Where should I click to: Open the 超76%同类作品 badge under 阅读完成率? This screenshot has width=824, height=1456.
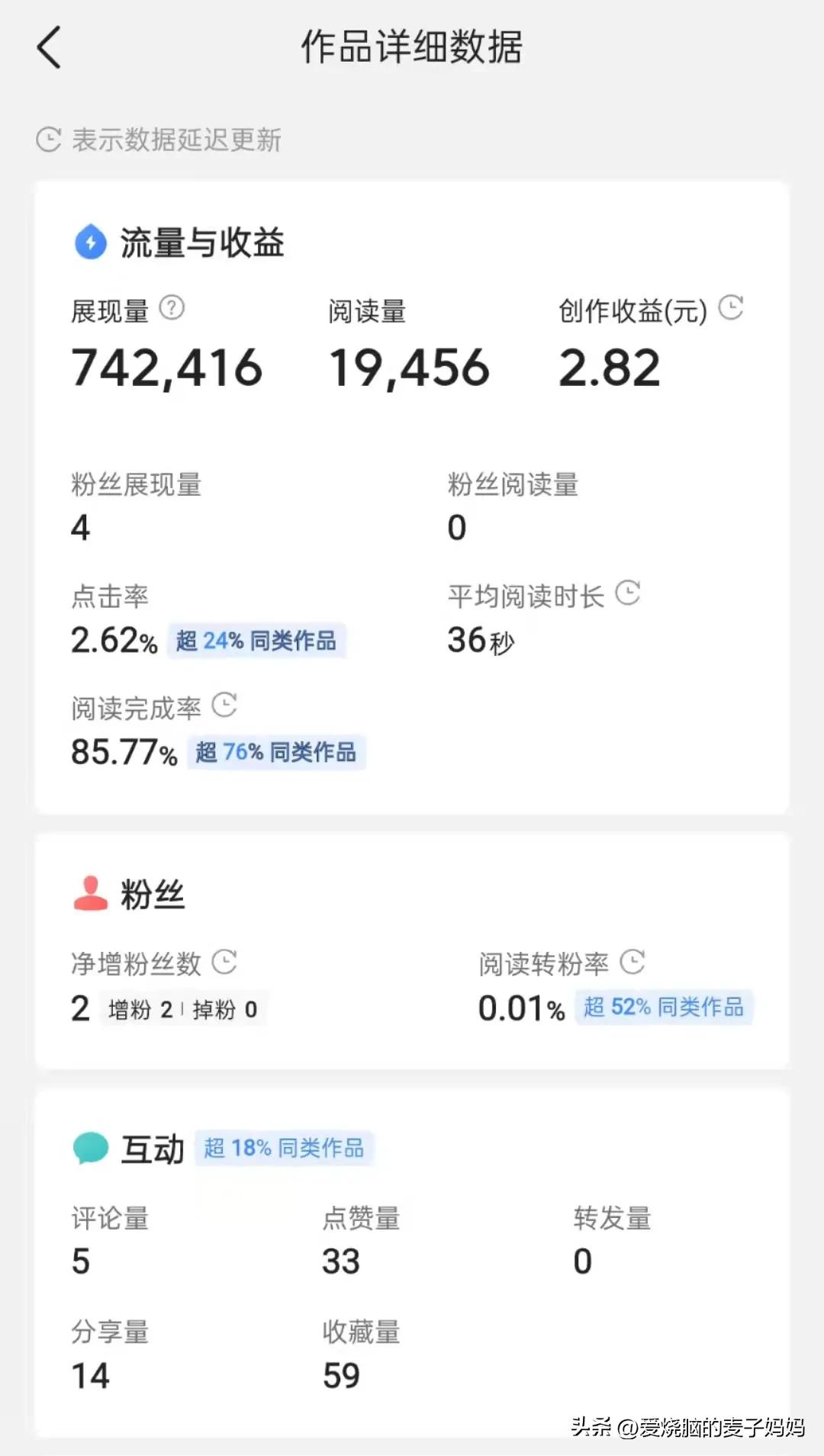click(275, 753)
